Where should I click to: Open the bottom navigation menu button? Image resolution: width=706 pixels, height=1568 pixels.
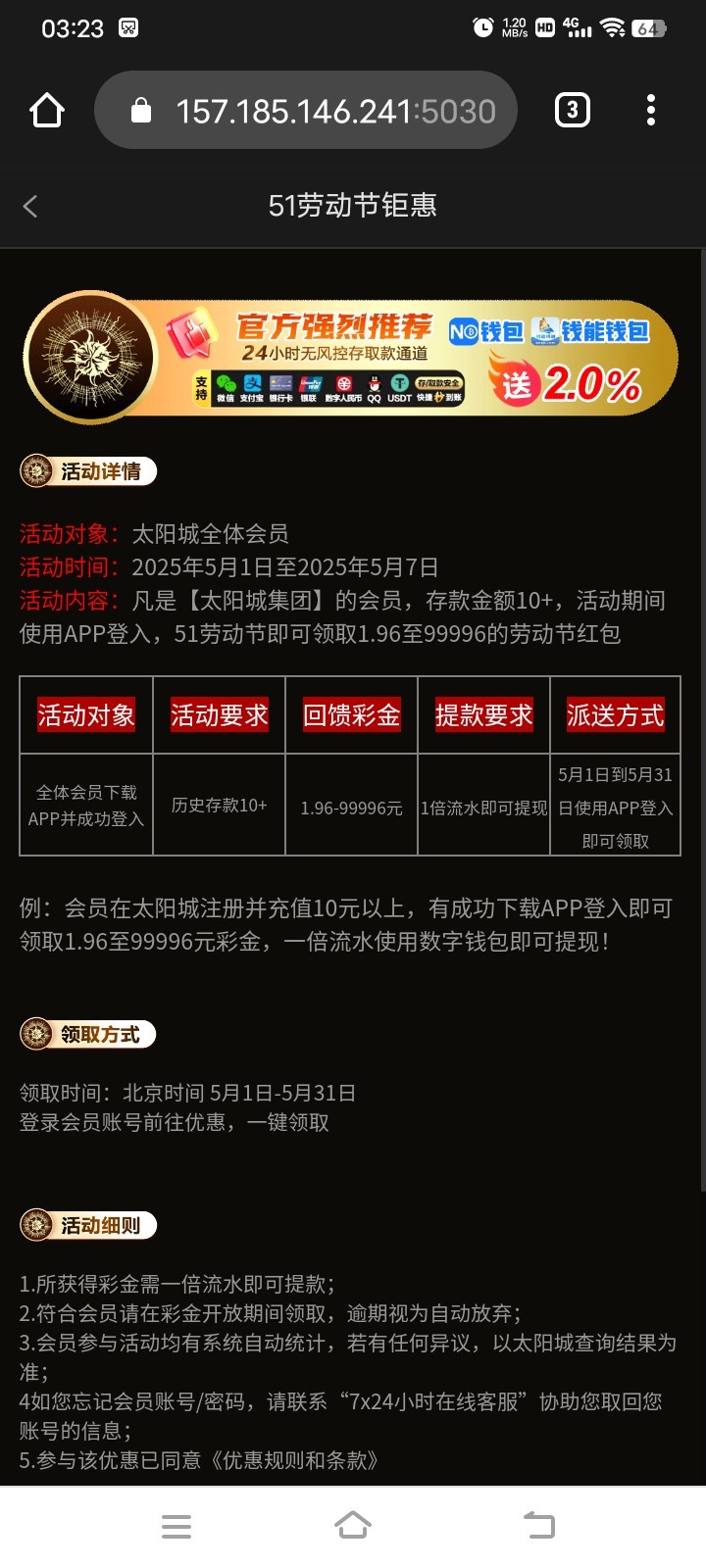click(176, 1526)
